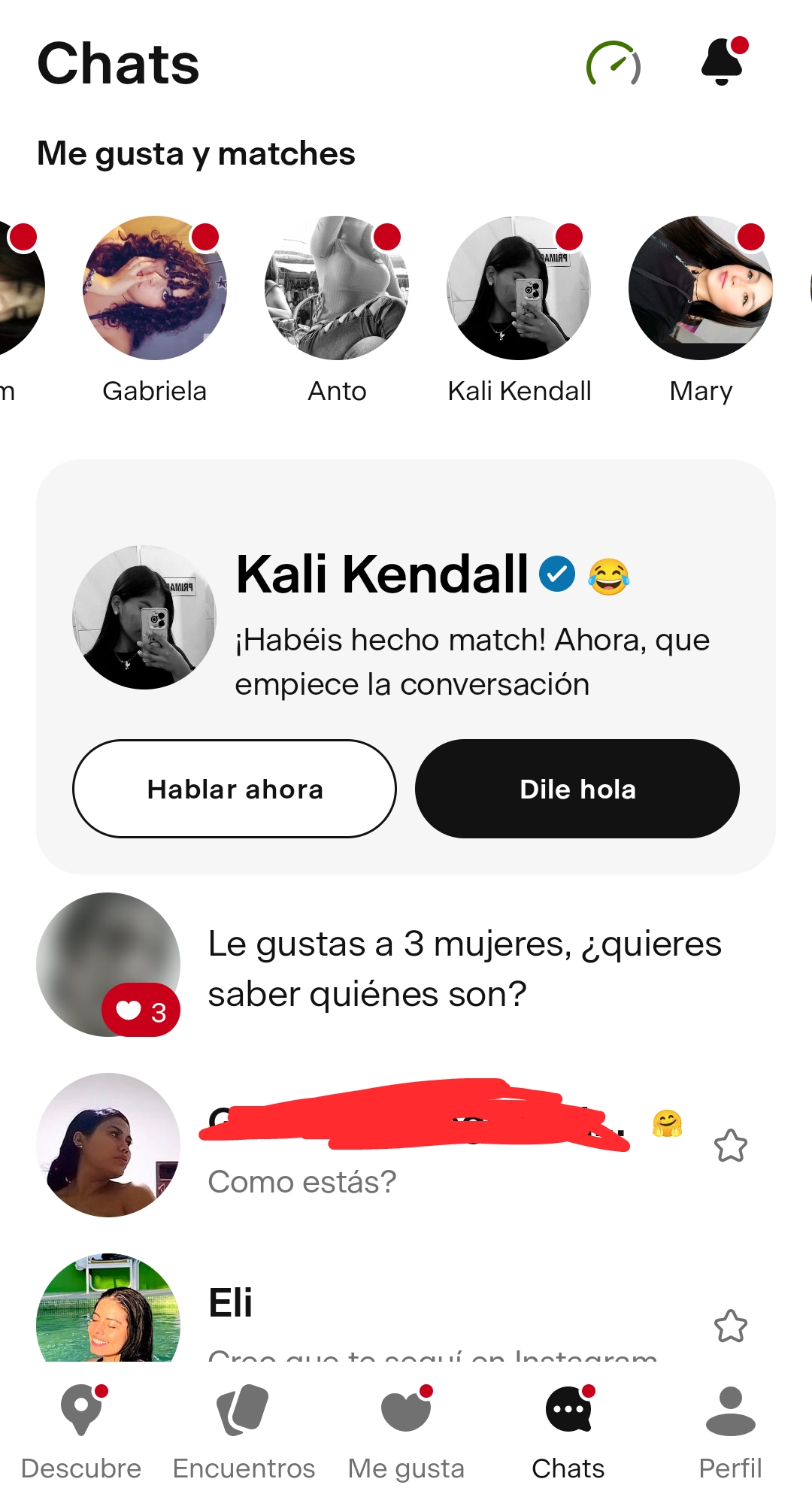Image resolution: width=812 pixels, height=1488 pixels.
Task: Open Mary's match profile
Action: (701, 288)
